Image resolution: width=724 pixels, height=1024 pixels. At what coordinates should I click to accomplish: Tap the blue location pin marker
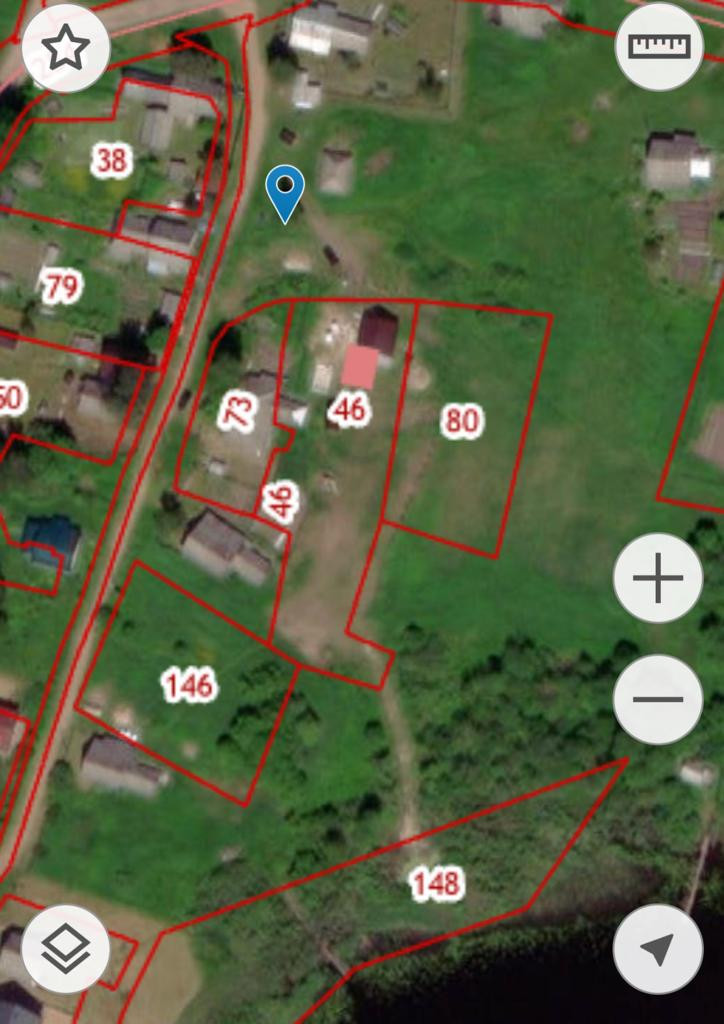coord(285,190)
